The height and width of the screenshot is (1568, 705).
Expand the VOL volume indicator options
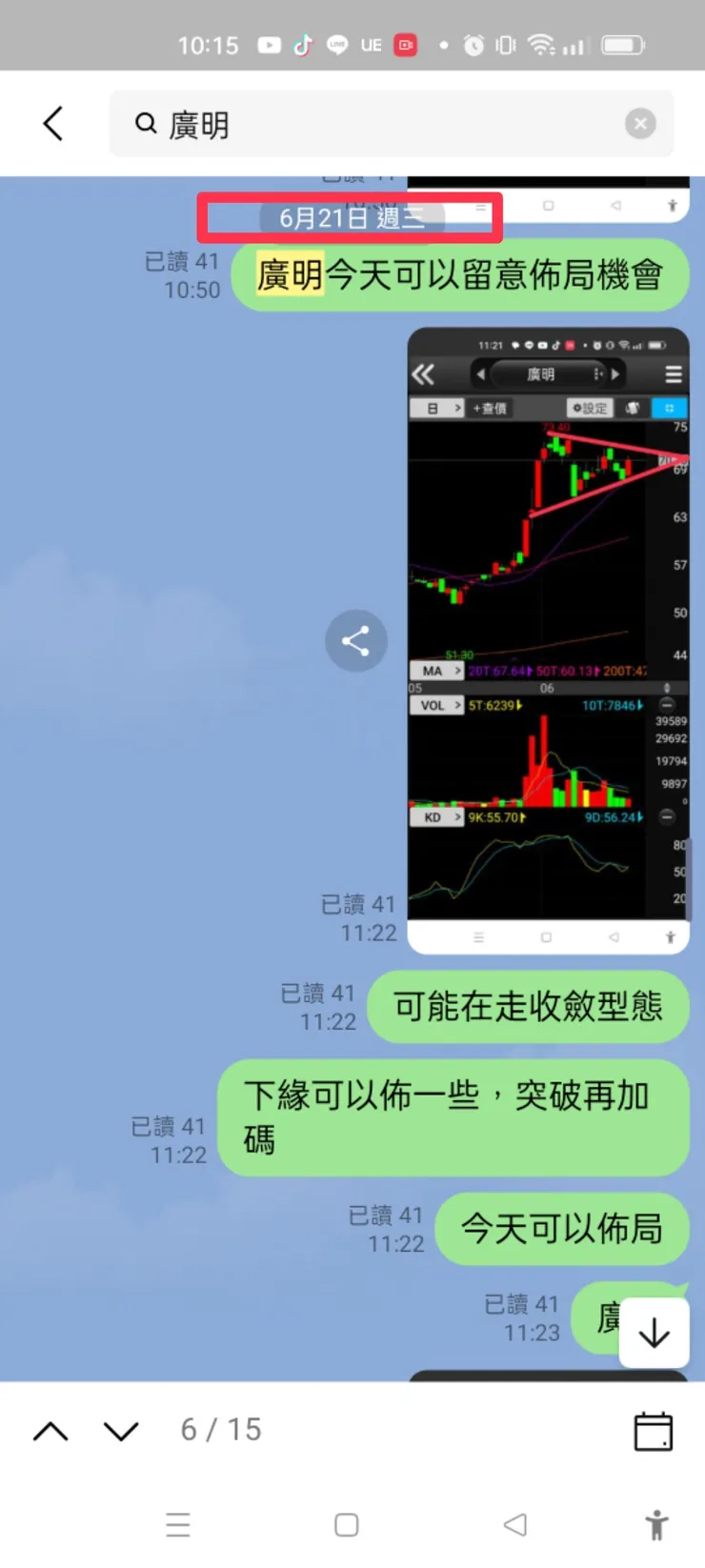[436, 706]
